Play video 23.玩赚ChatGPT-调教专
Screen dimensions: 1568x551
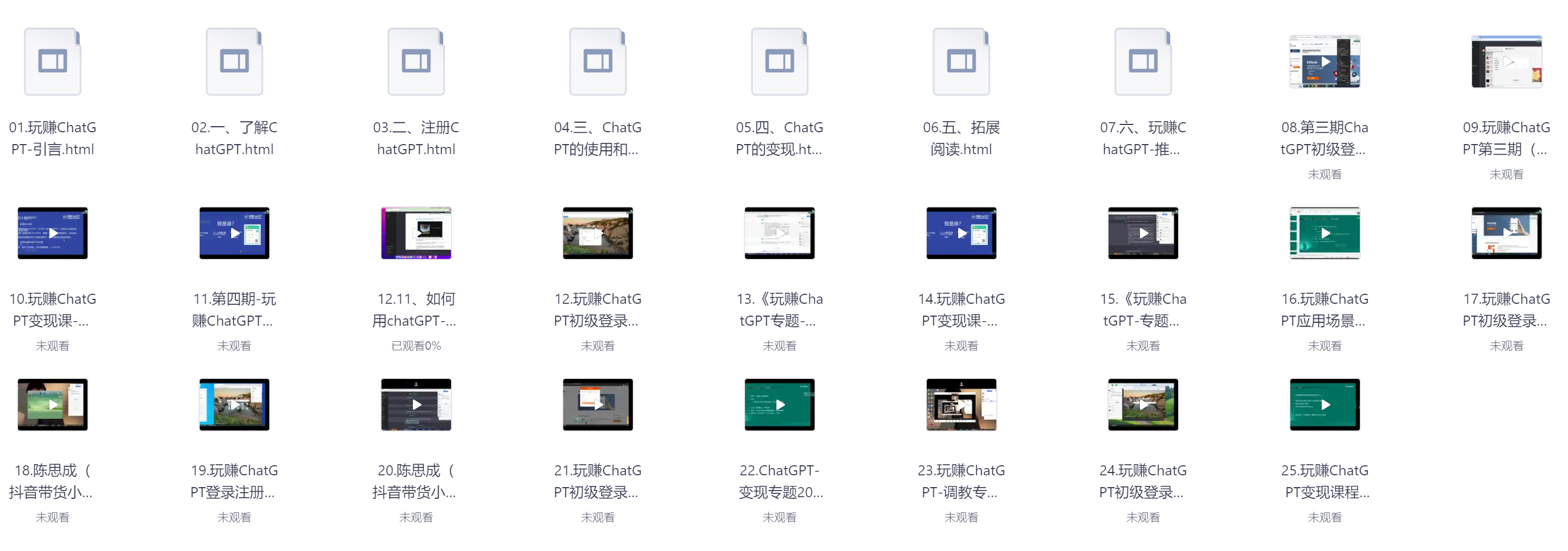[x=961, y=405]
